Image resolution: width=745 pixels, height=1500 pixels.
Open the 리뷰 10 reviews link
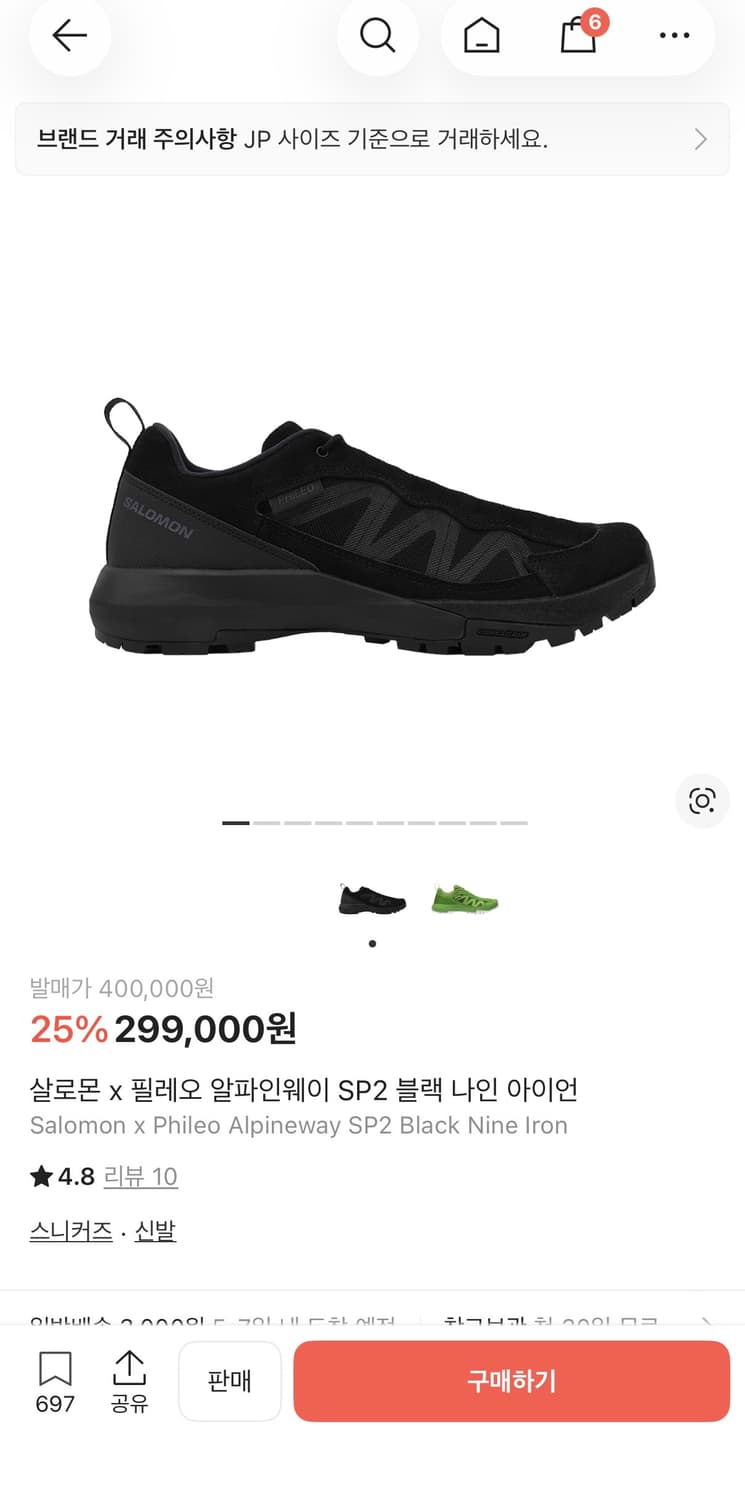141,1177
